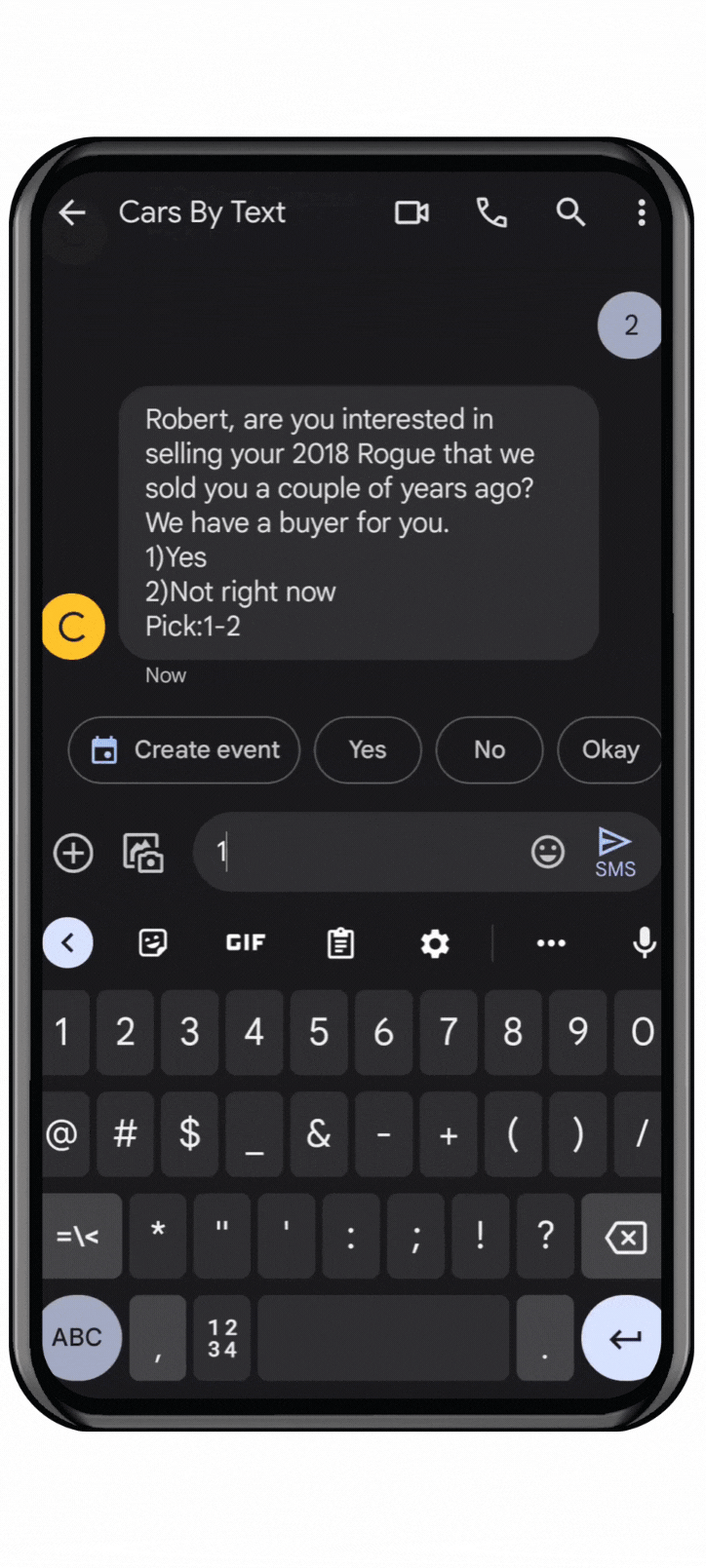Open the keyboard GIF search
The image size is (706, 1568).
[245, 942]
